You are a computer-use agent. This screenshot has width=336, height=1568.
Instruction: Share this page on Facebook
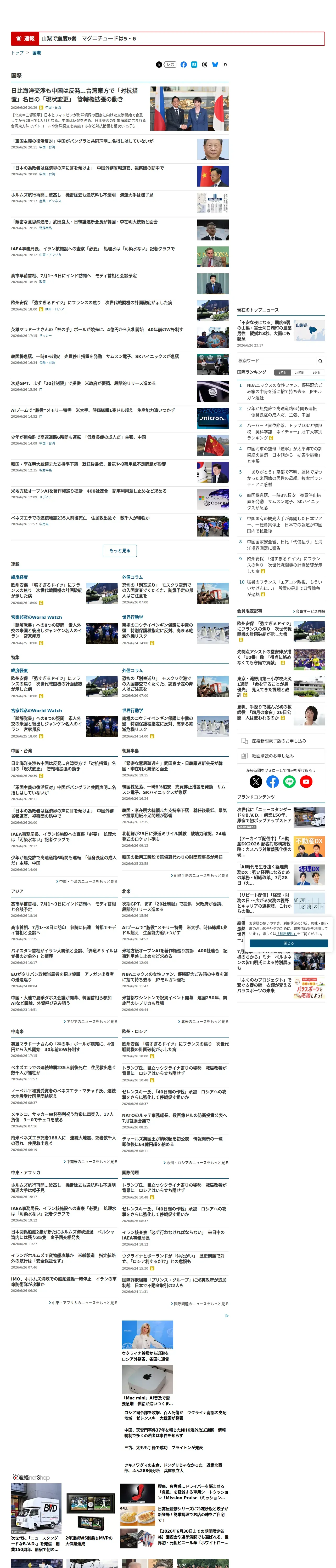point(183,65)
